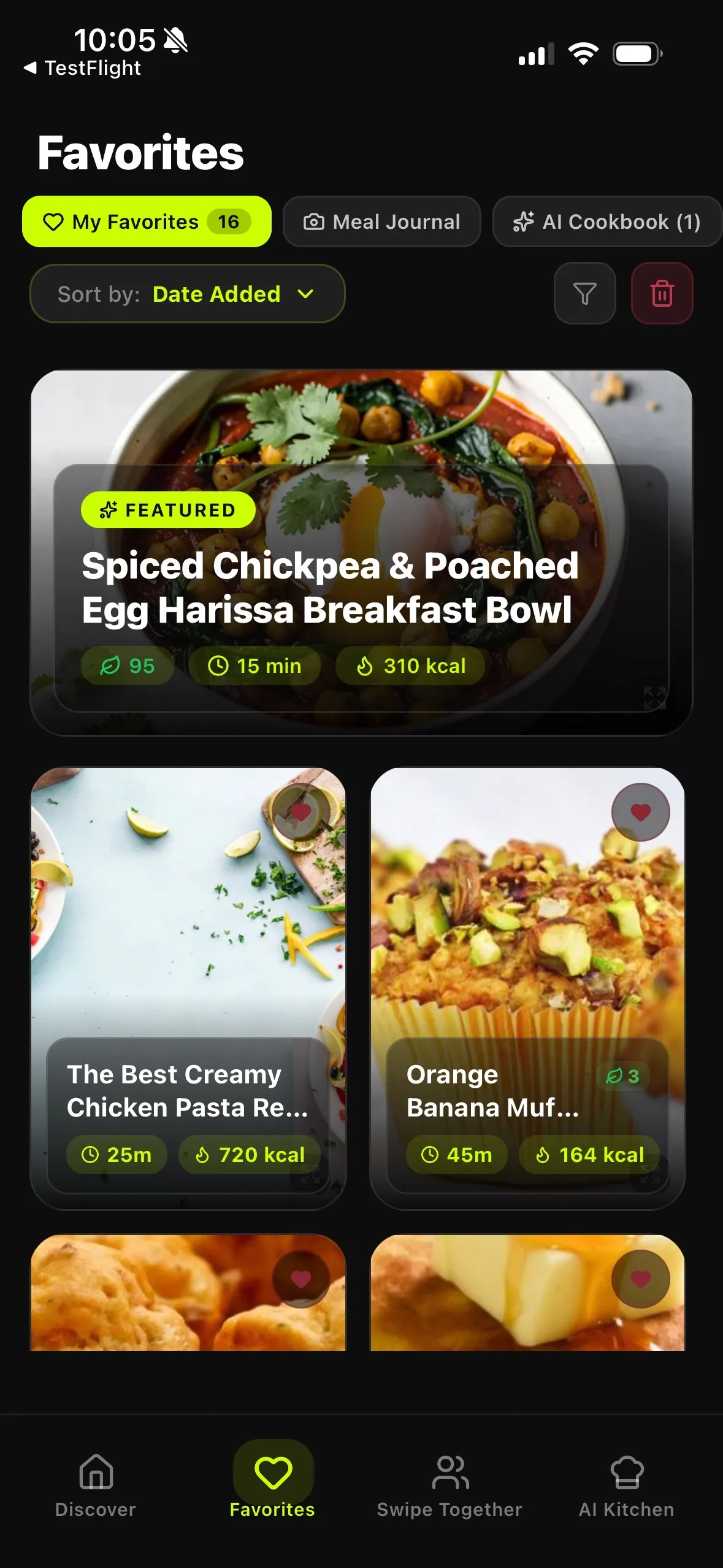Image resolution: width=723 pixels, height=1568 pixels.
Task: Open the AI Cookbook tab
Action: (x=606, y=222)
